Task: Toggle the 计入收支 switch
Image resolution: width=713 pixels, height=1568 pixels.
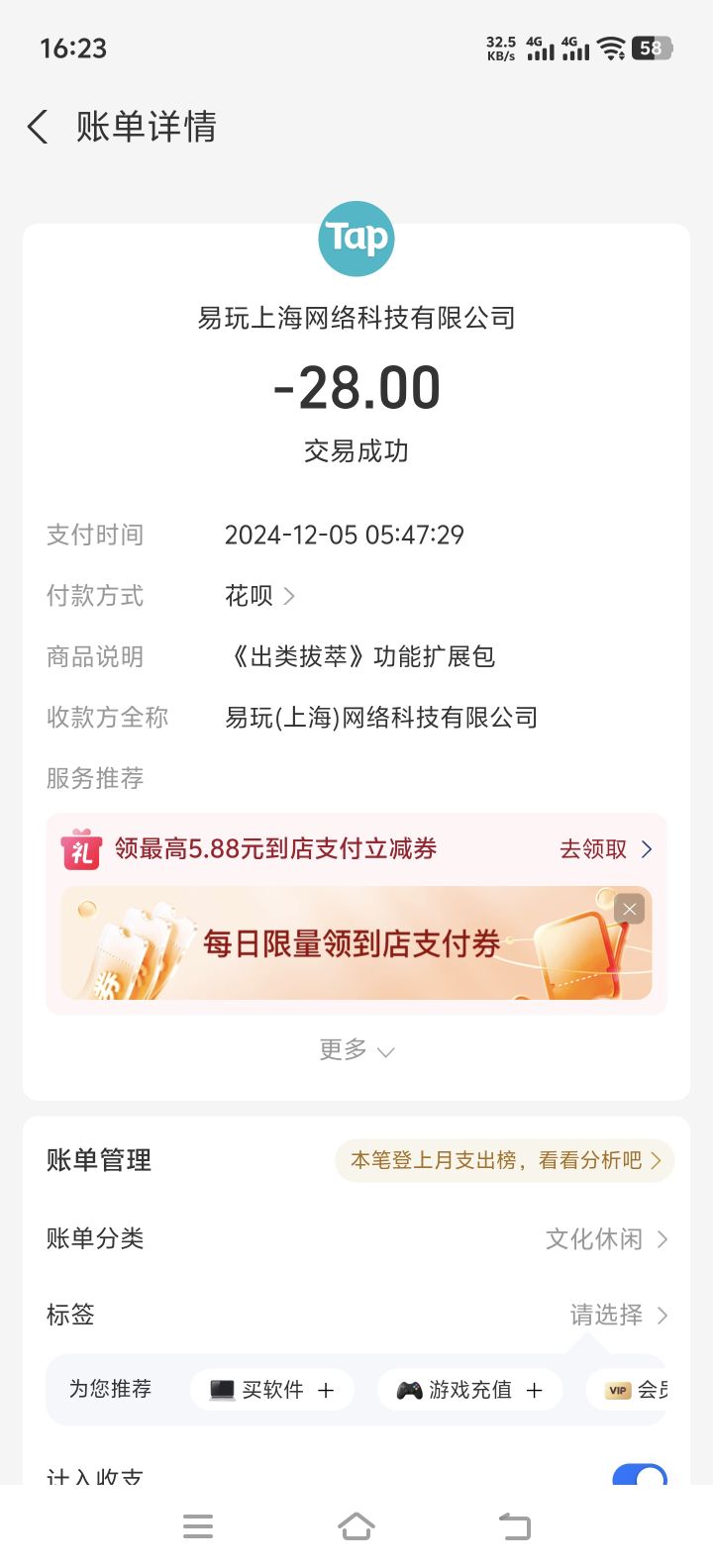Action: pos(640,1475)
